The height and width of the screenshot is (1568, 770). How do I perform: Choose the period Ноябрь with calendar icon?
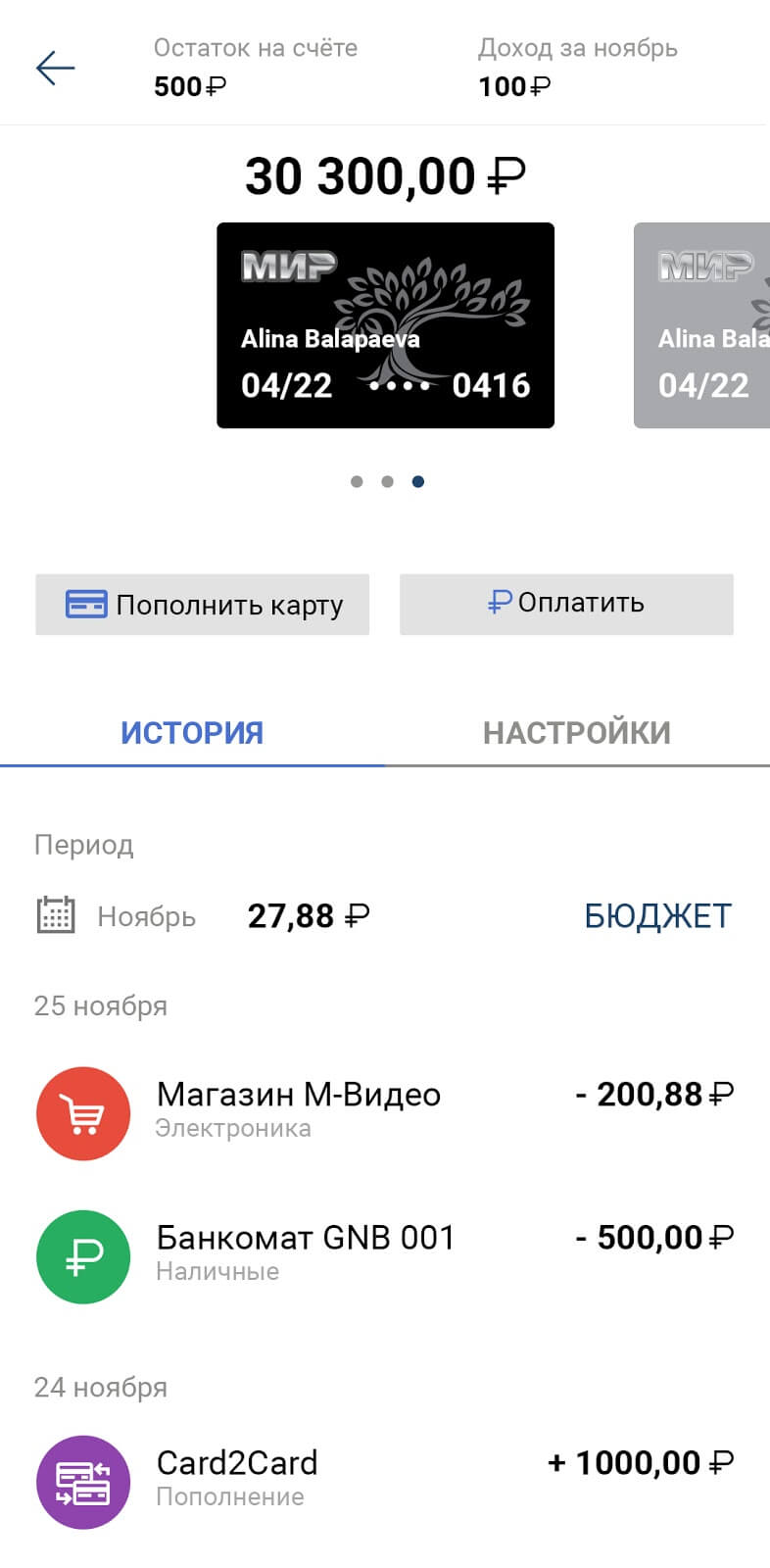[118, 916]
